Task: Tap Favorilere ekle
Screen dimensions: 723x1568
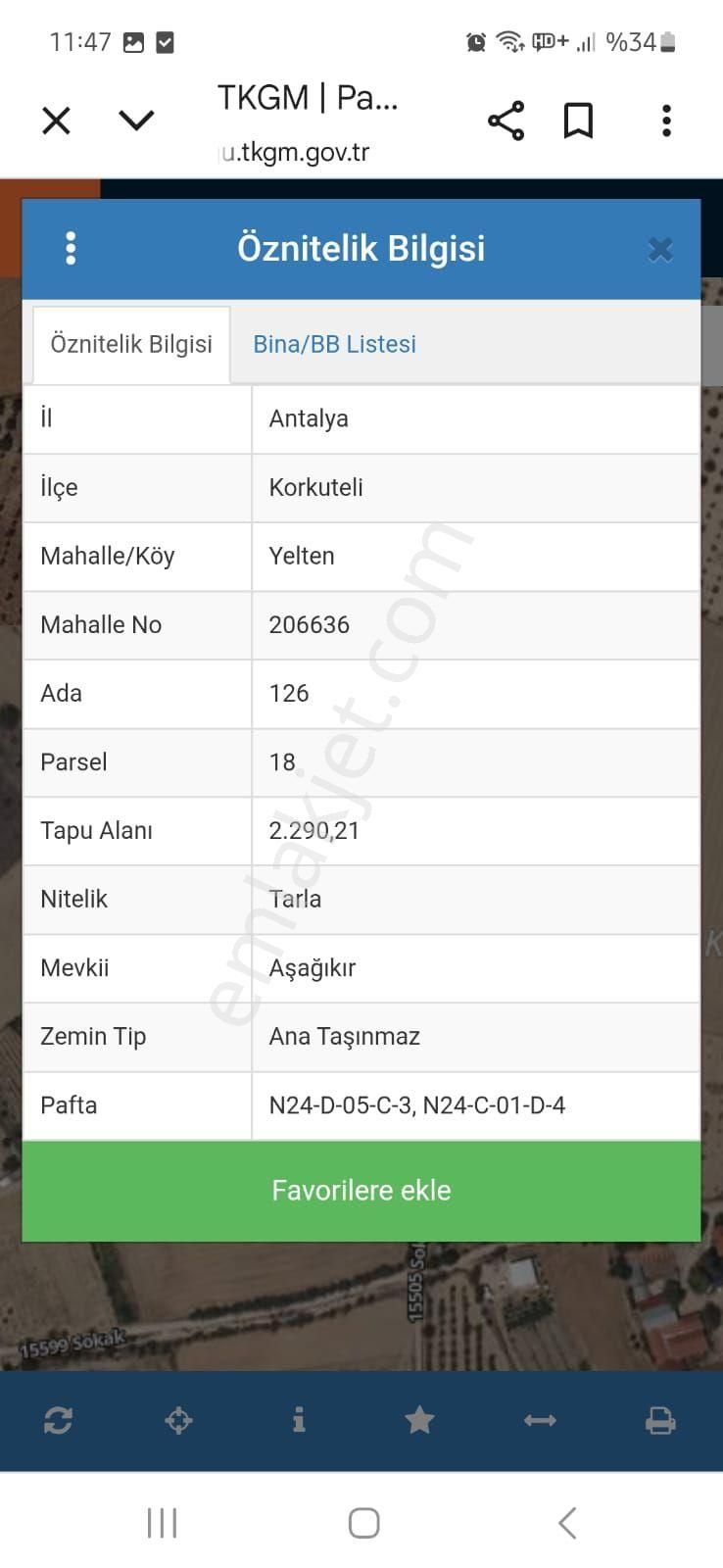Action: pyautogui.click(x=361, y=1190)
